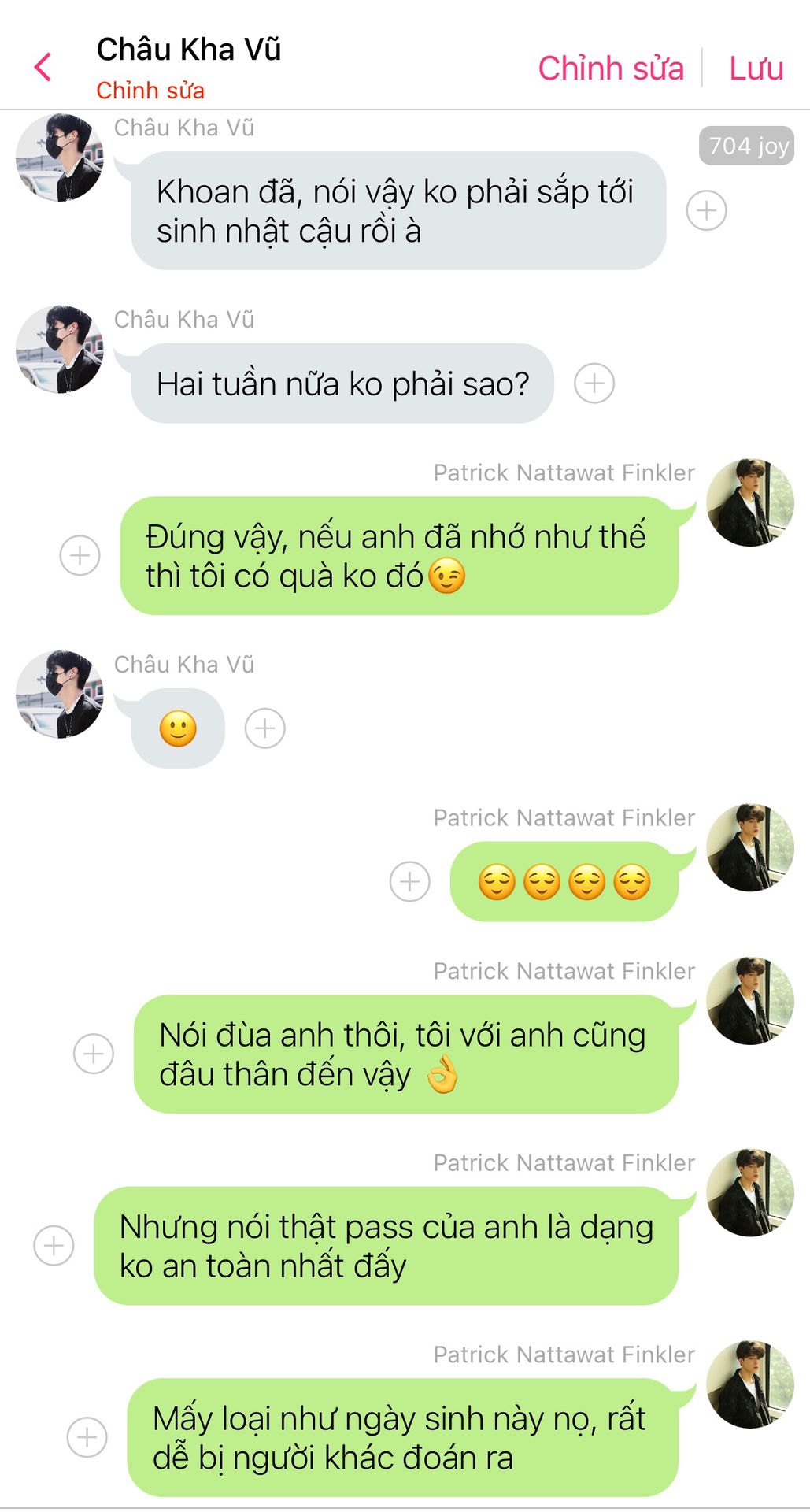The height and width of the screenshot is (1512, 810).
Task: Tap plus beside the single smiley message
Action: click(x=264, y=728)
